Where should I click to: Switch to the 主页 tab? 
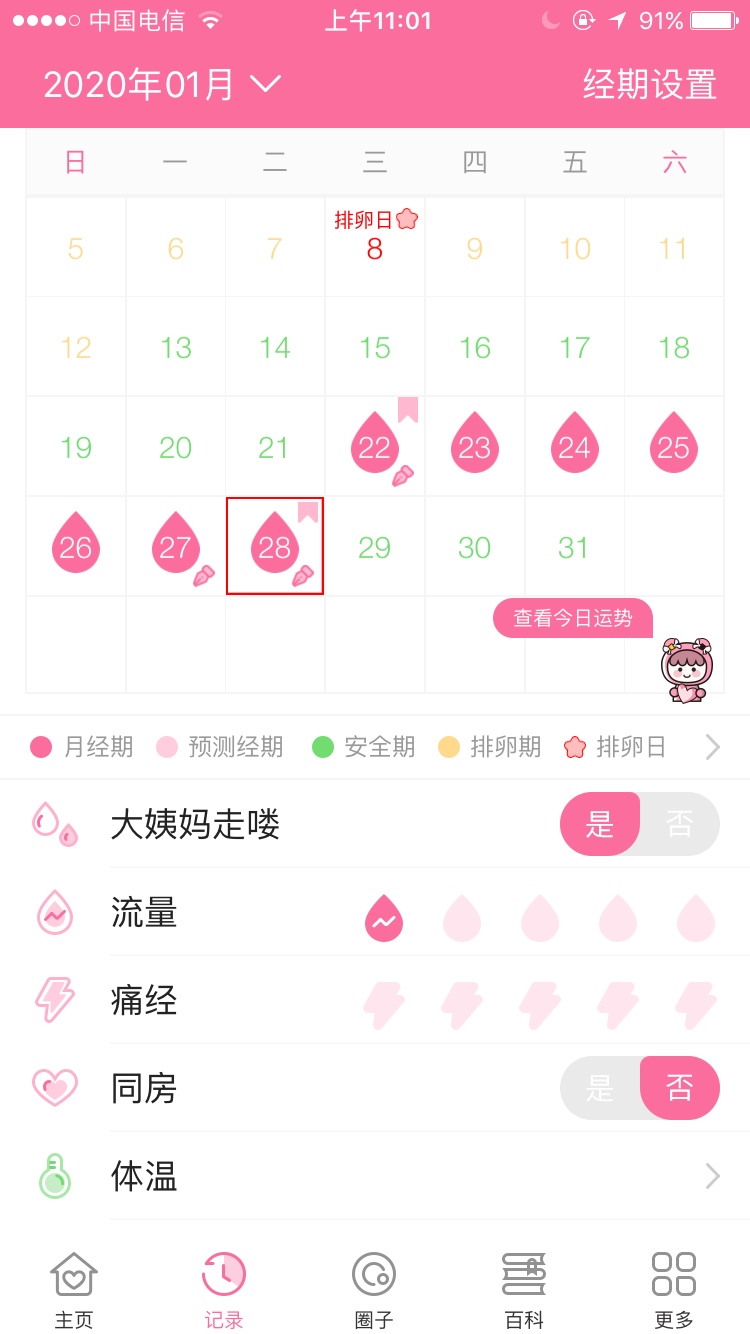(x=74, y=1290)
